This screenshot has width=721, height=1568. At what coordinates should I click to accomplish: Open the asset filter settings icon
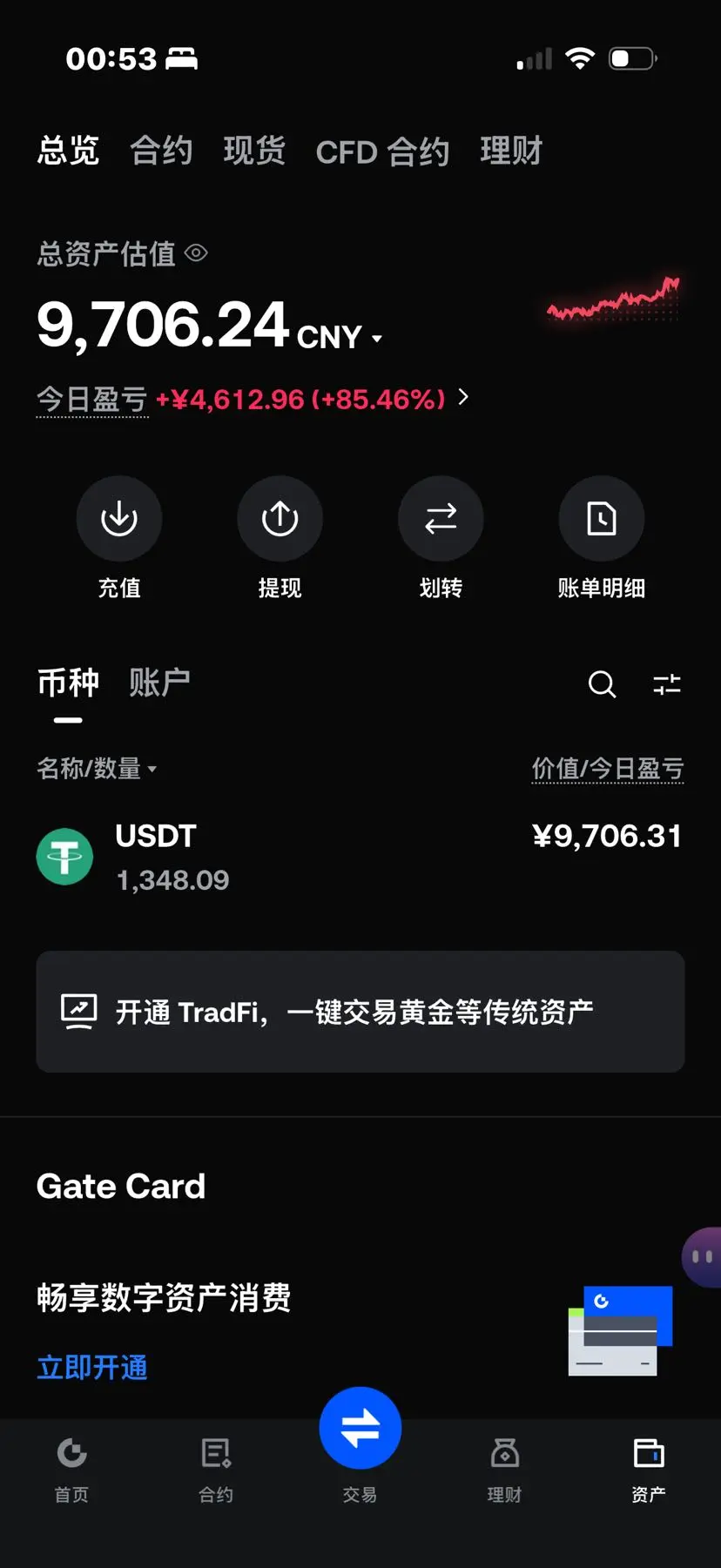(667, 684)
